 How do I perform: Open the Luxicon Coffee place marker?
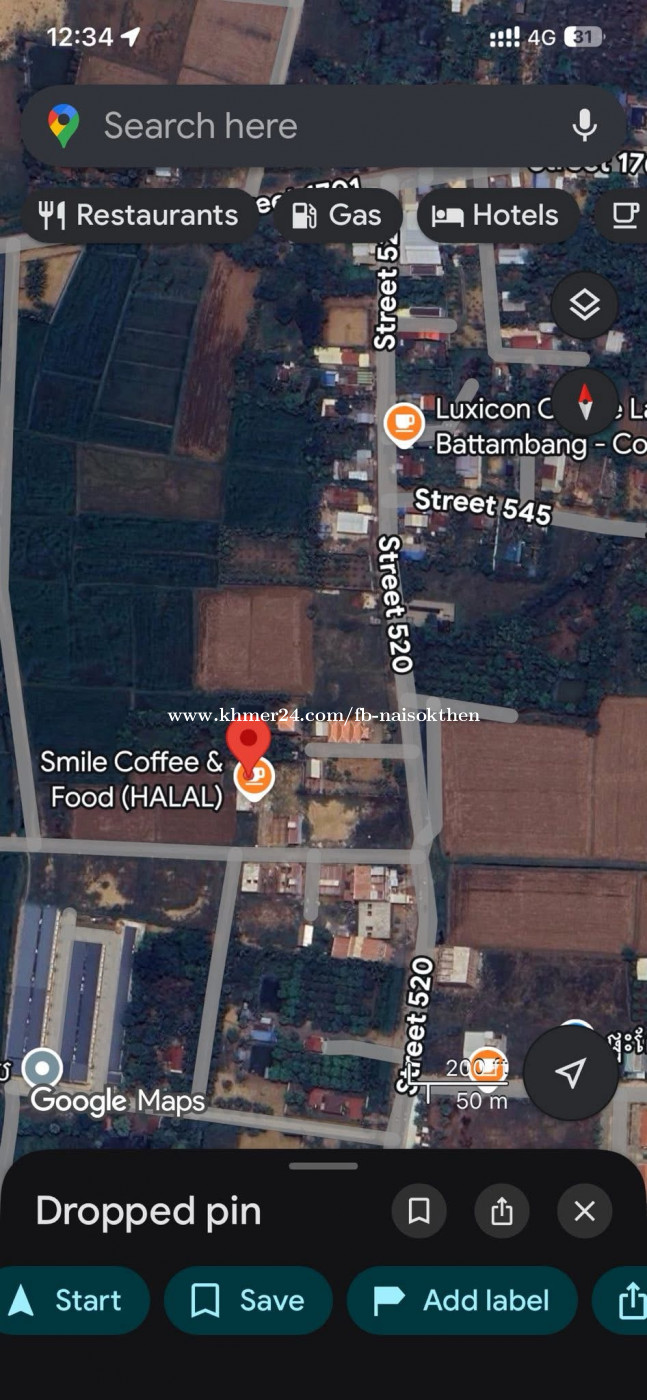point(404,424)
